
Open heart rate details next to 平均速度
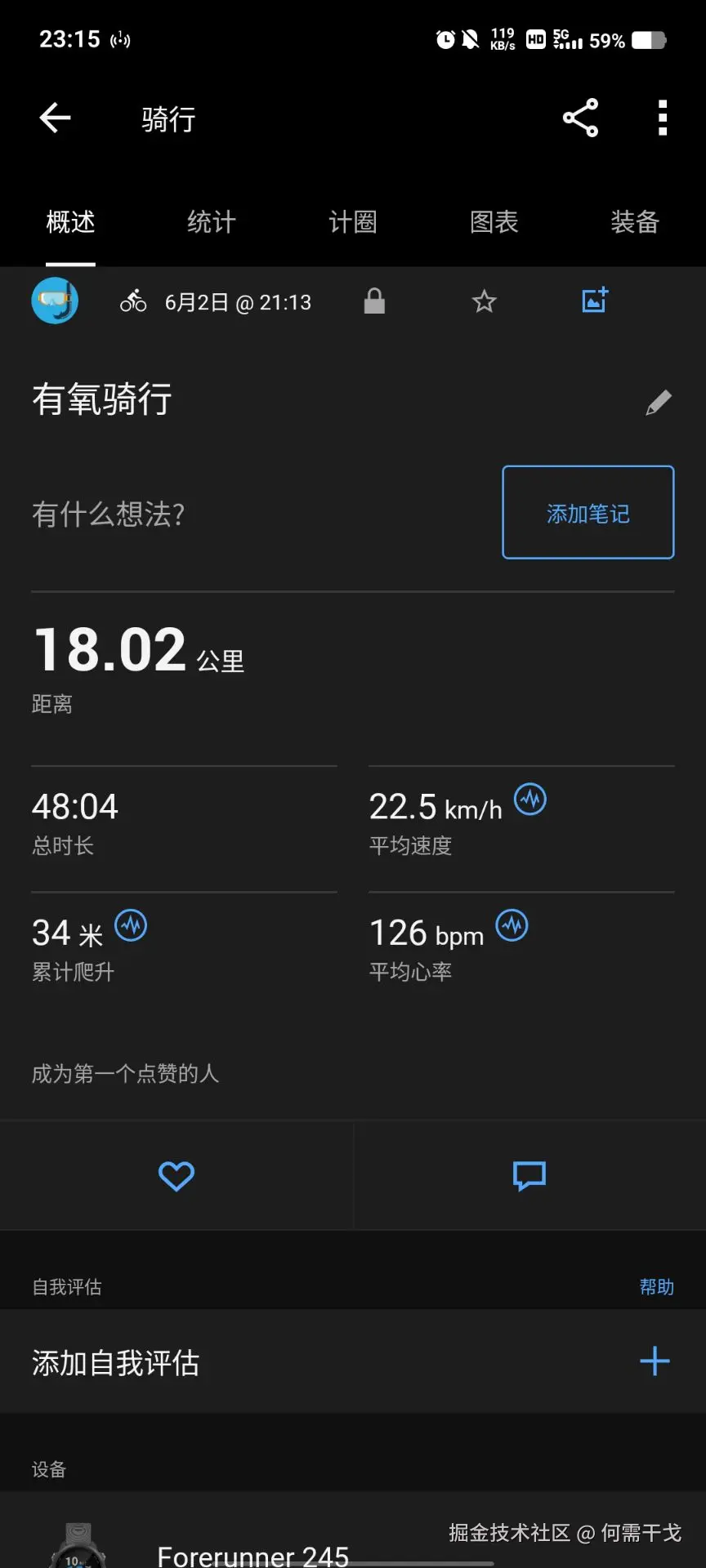[x=529, y=800]
